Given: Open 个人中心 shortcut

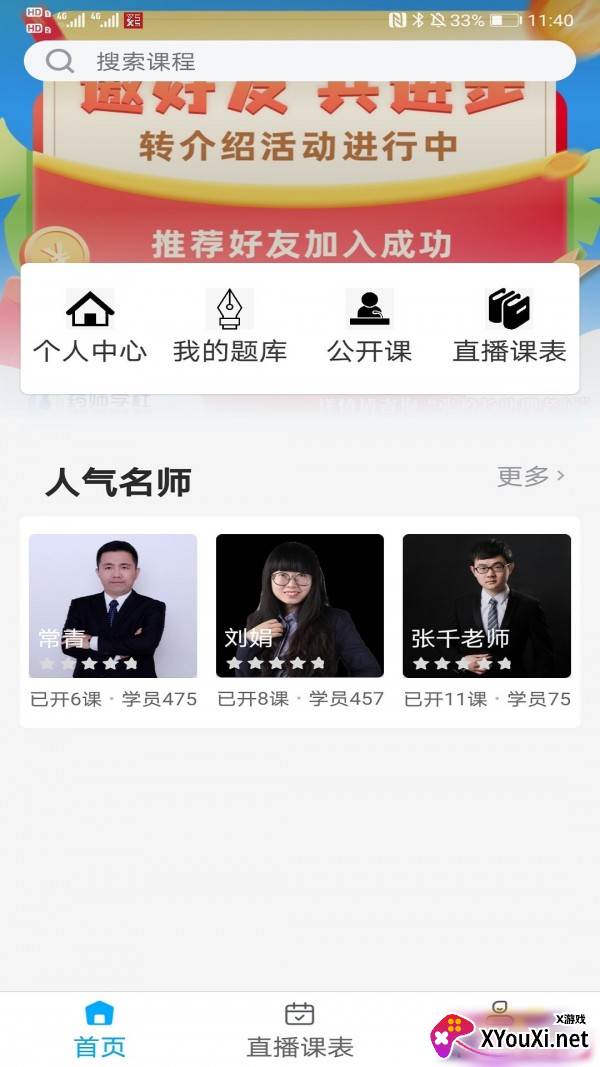Looking at the screenshot, I should pos(90,327).
